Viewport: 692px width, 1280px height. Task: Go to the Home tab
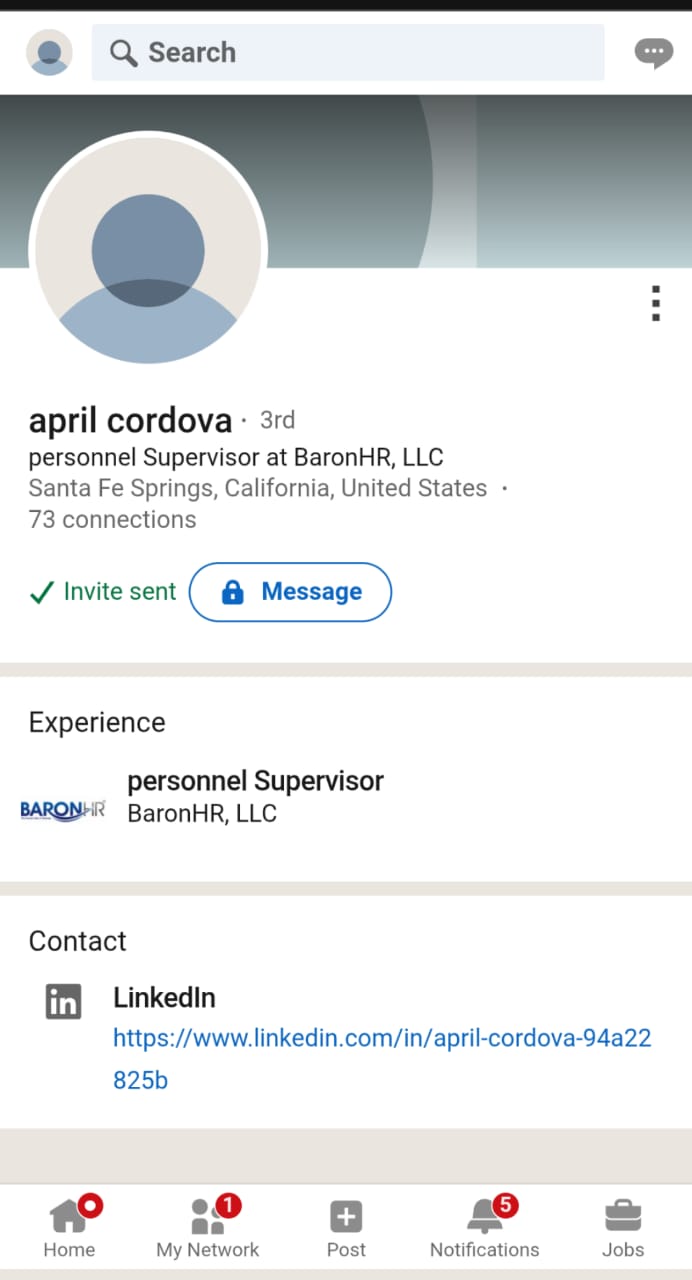pyautogui.click(x=70, y=1228)
